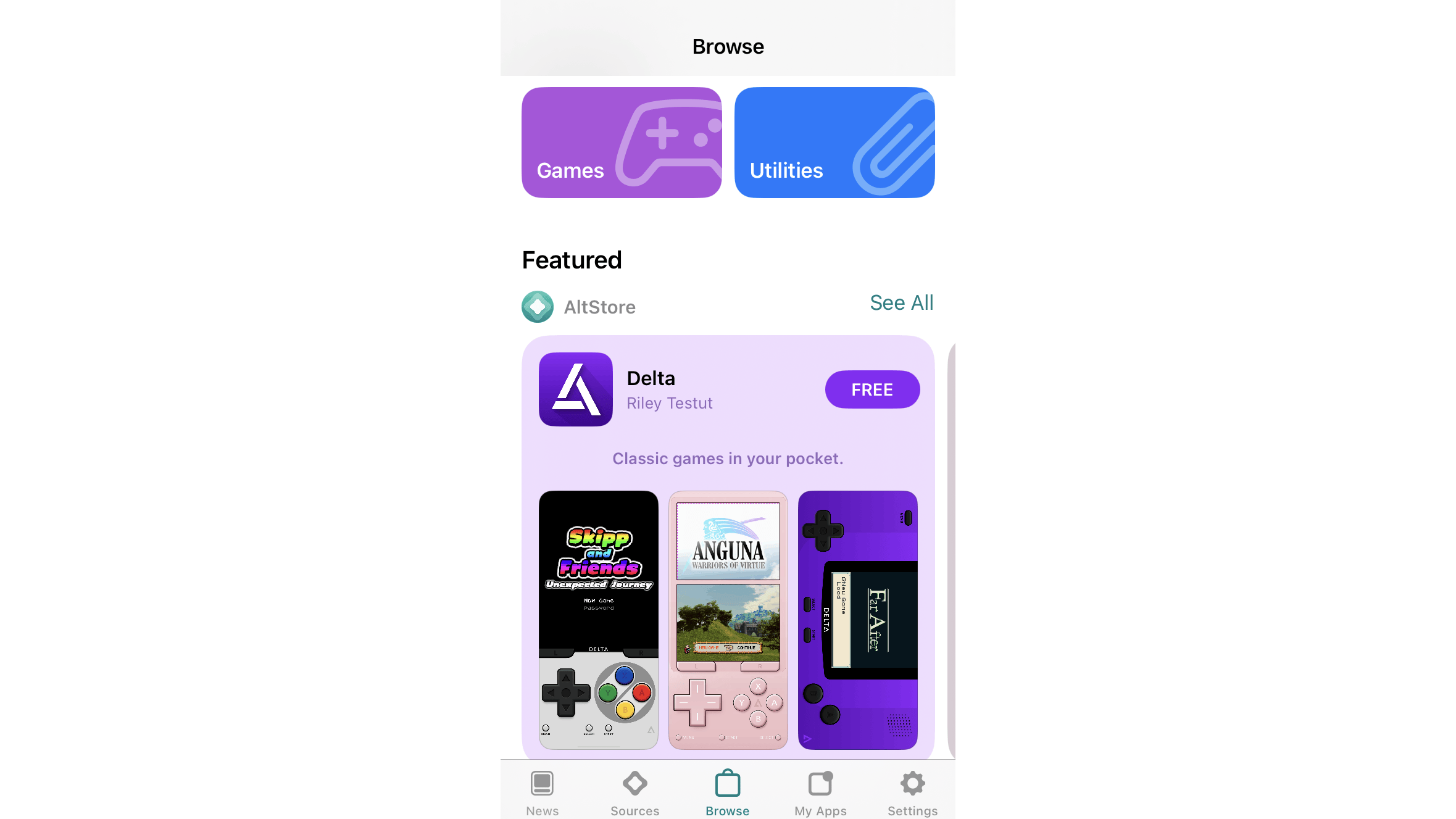Select the Browse tab

727,793
